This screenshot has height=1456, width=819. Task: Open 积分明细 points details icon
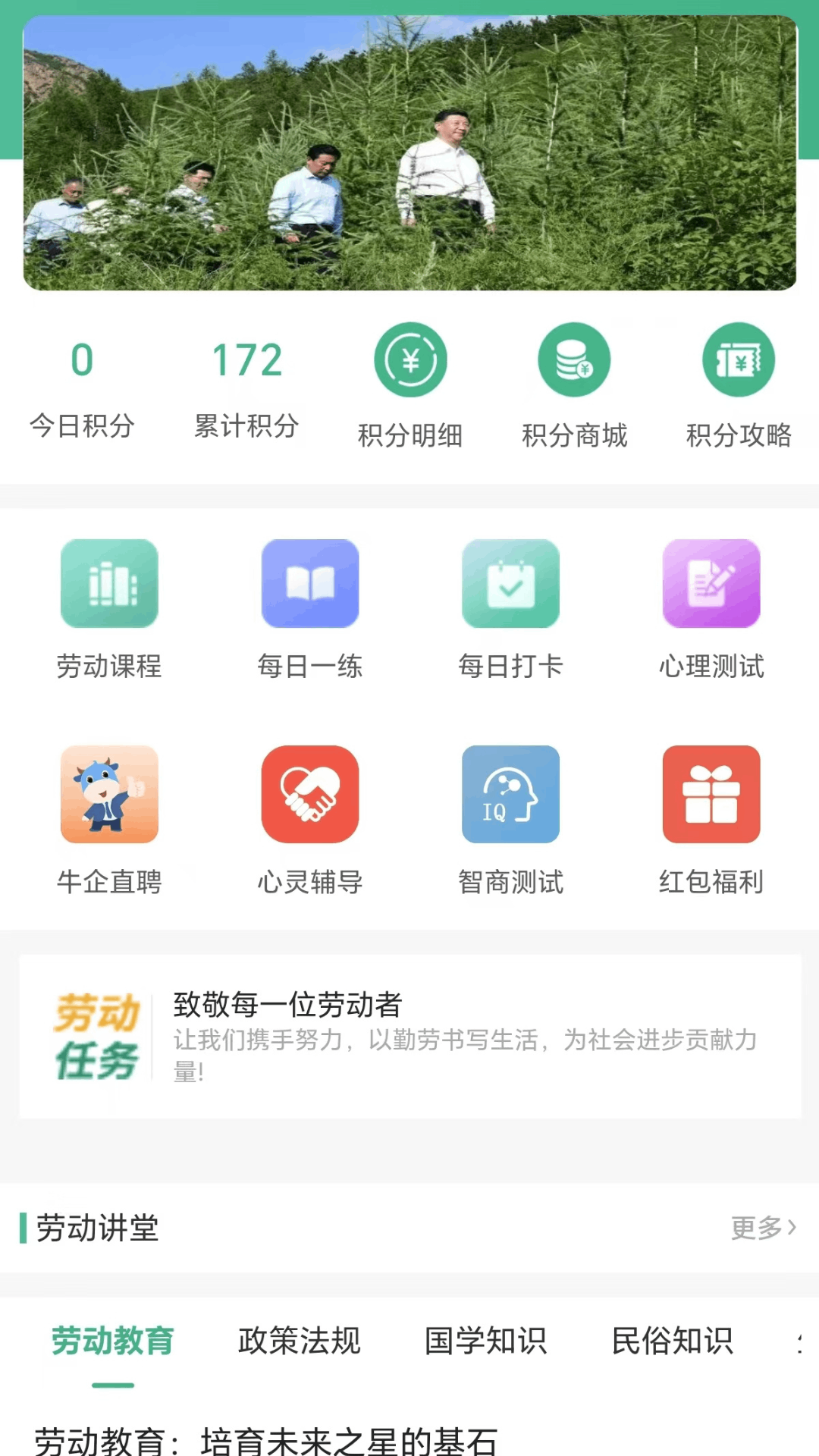pyautogui.click(x=410, y=383)
